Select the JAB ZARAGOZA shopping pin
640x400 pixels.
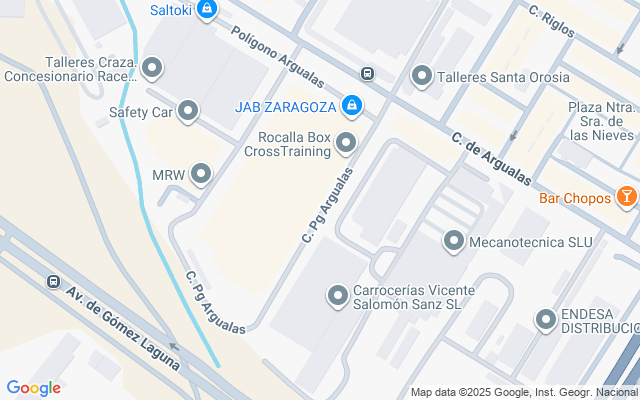[x=351, y=107]
